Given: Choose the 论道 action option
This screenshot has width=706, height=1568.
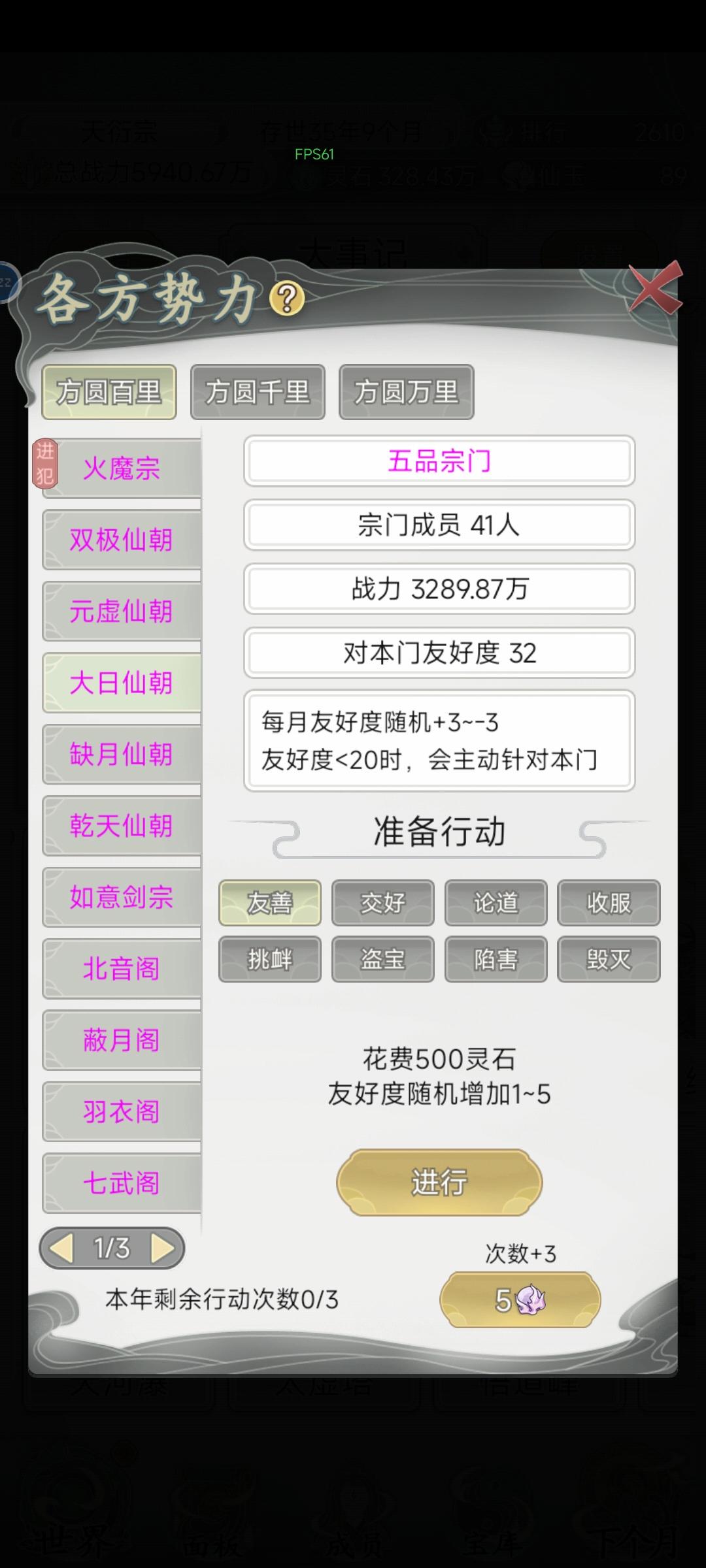Looking at the screenshot, I should click(x=496, y=904).
